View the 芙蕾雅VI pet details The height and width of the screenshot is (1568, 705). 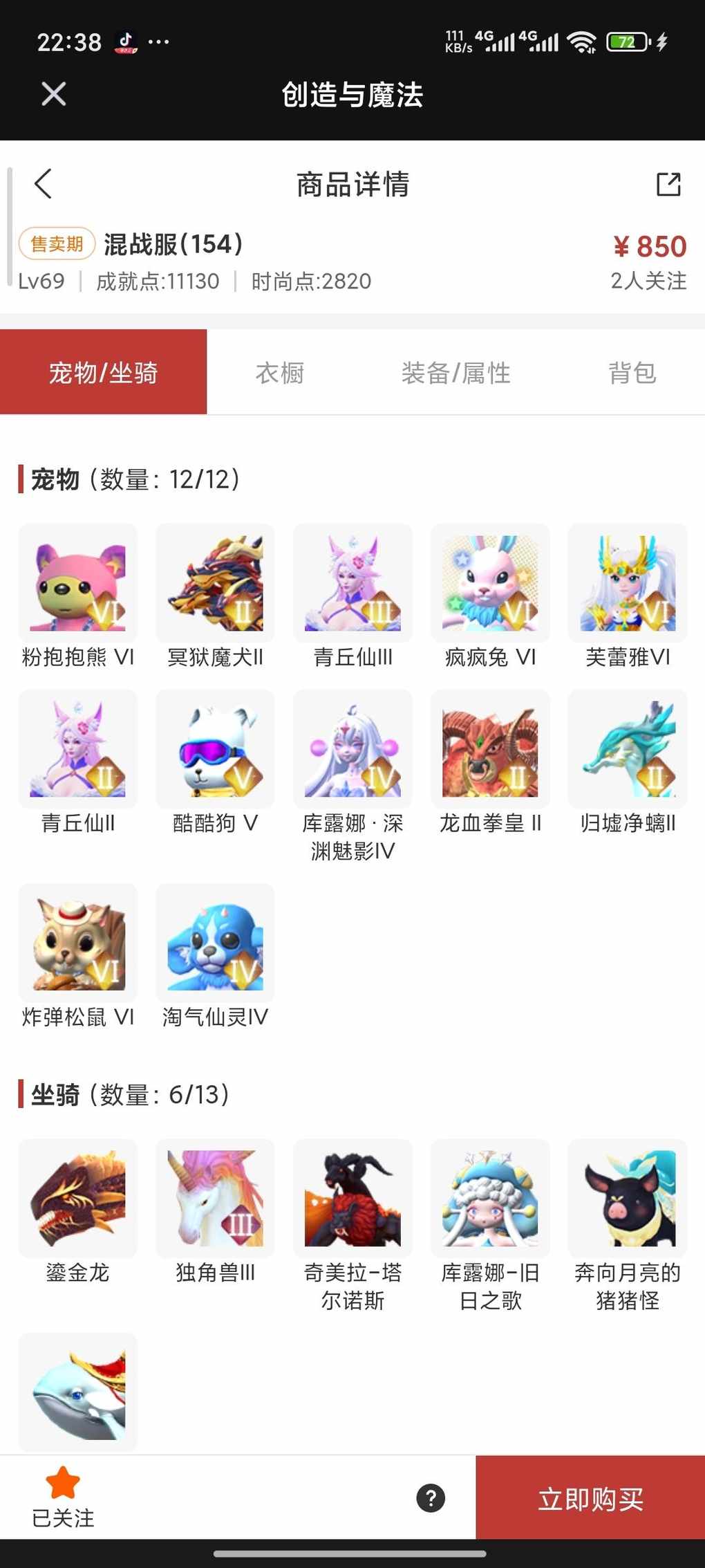(628, 583)
